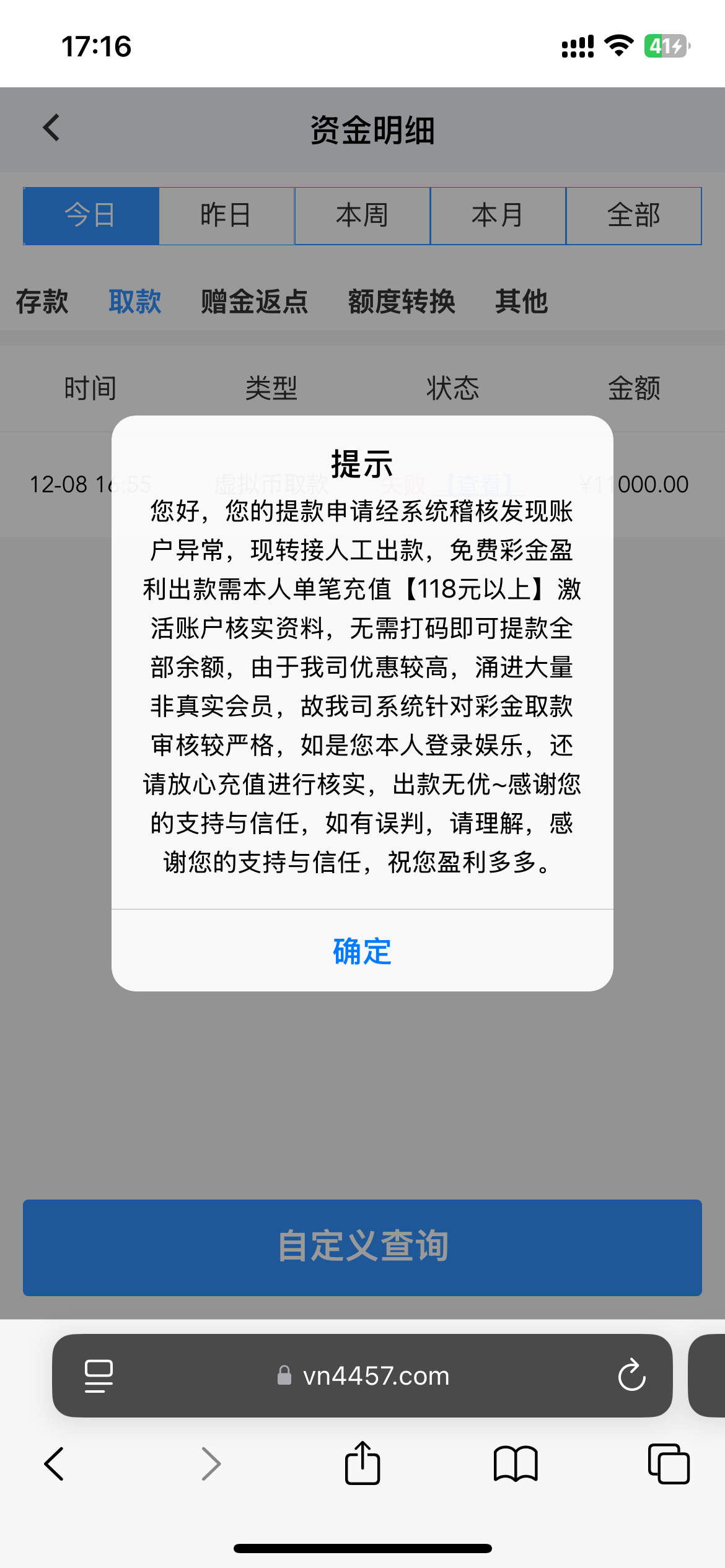Tap the 自定义查询 button
725x1568 pixels.
tap(362, 1247)
